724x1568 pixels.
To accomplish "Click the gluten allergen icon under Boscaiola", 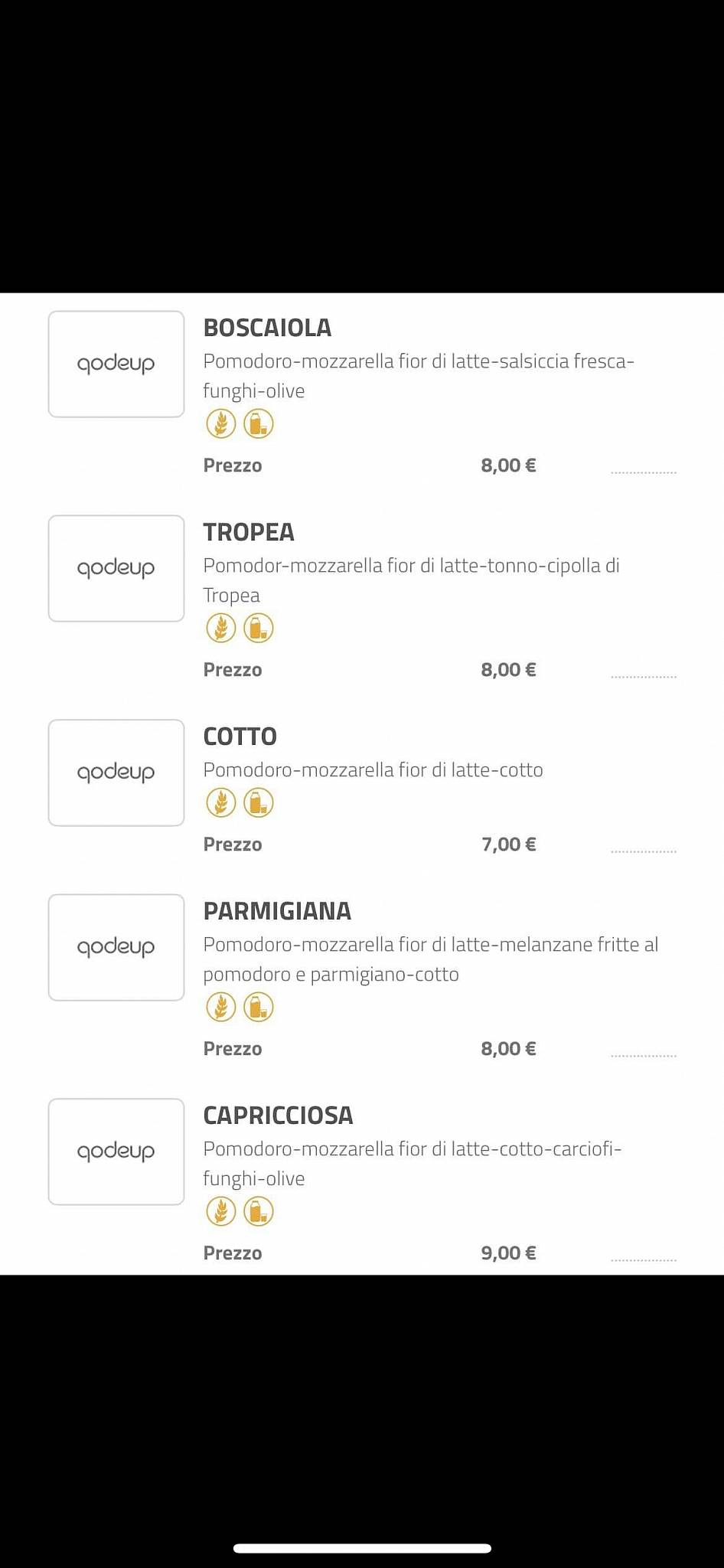I will [x=220, y=423].
